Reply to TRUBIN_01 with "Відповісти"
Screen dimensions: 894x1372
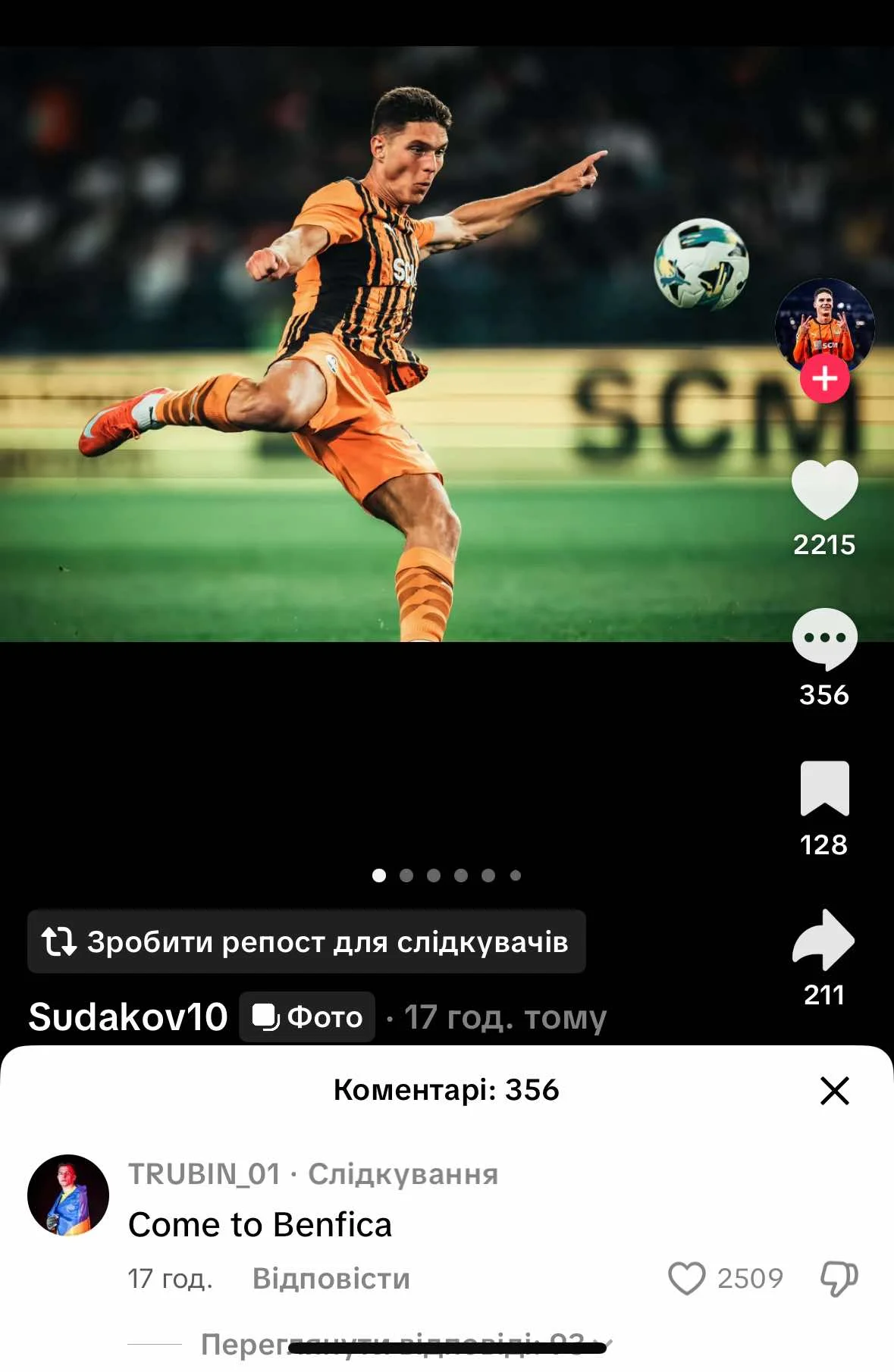point(331,1279)
